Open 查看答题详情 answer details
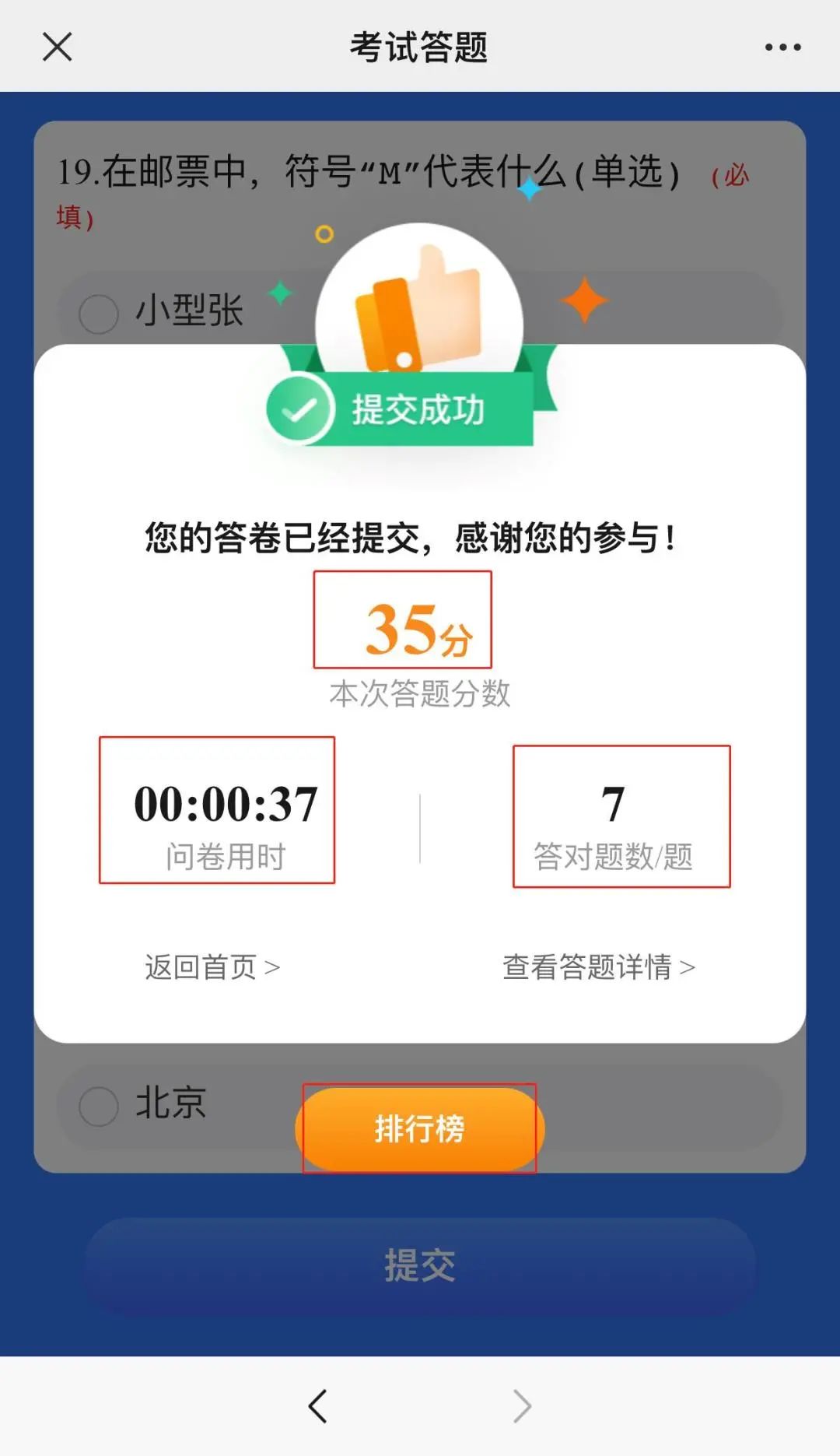This screenshot has width=840, height=1456. click(598, 967)
